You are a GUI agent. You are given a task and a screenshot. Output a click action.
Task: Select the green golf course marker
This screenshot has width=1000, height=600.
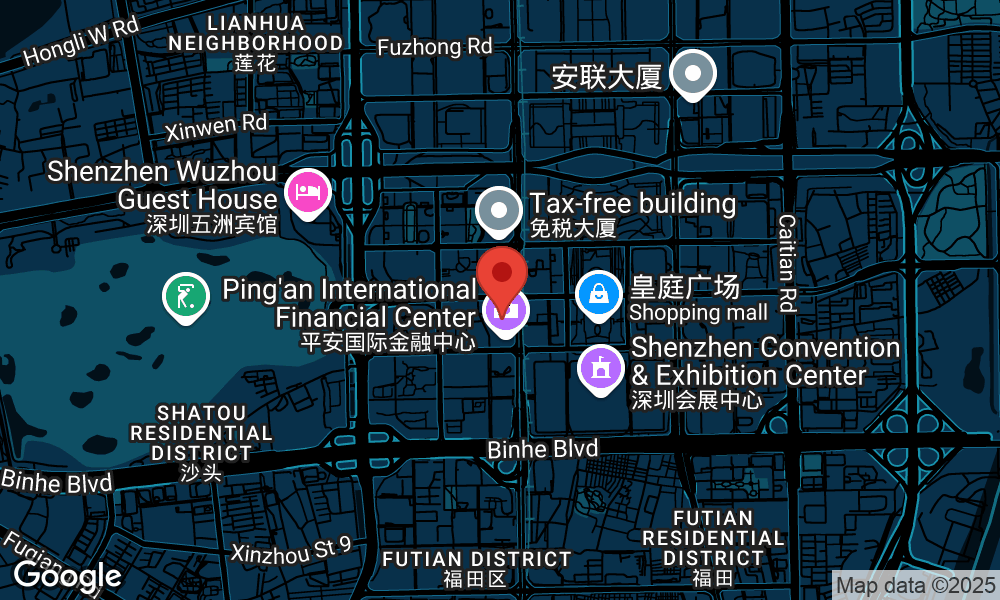186,297
